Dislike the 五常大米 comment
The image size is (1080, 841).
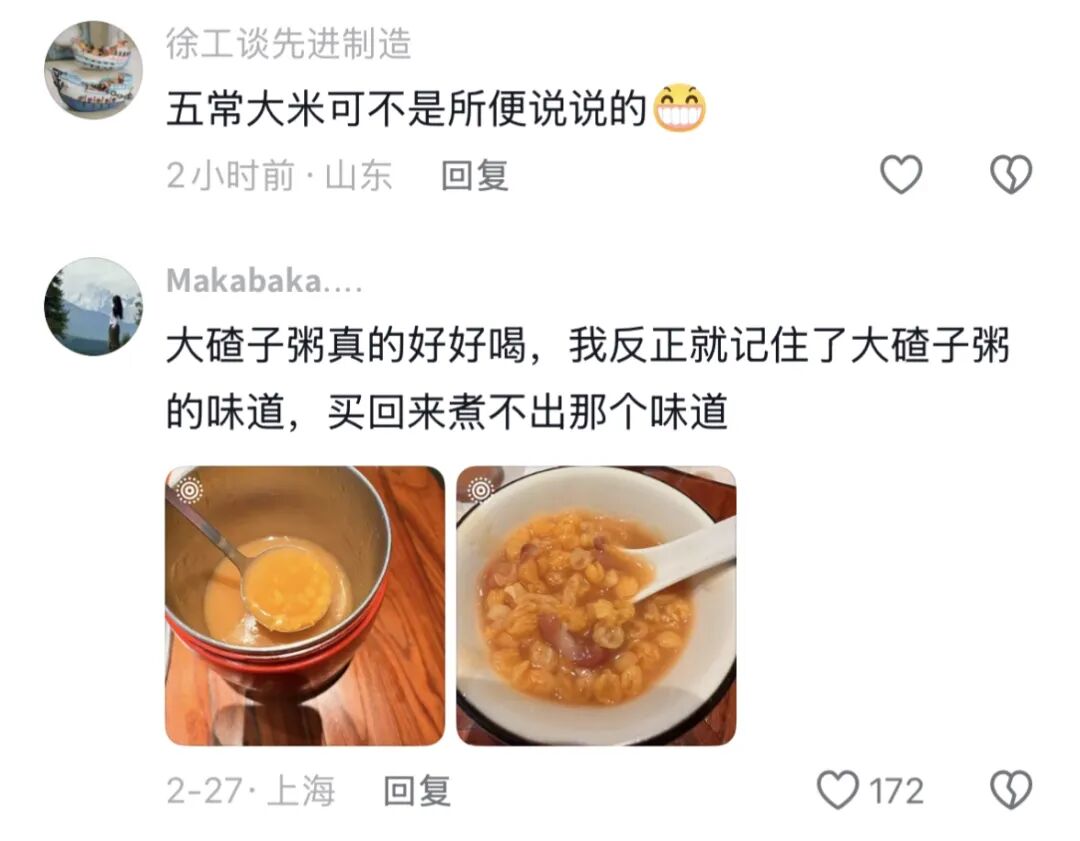[x=1010, y=174]
